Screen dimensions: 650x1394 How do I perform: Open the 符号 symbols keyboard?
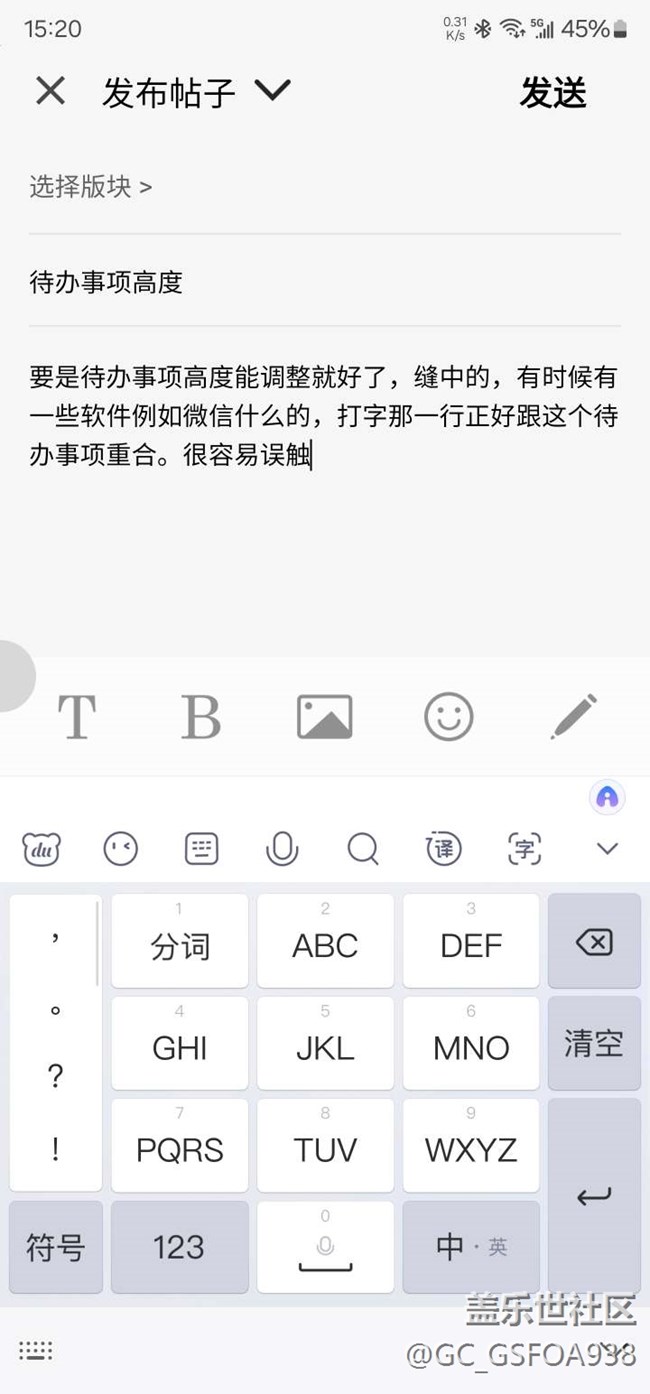click(x=56, y=1248)
